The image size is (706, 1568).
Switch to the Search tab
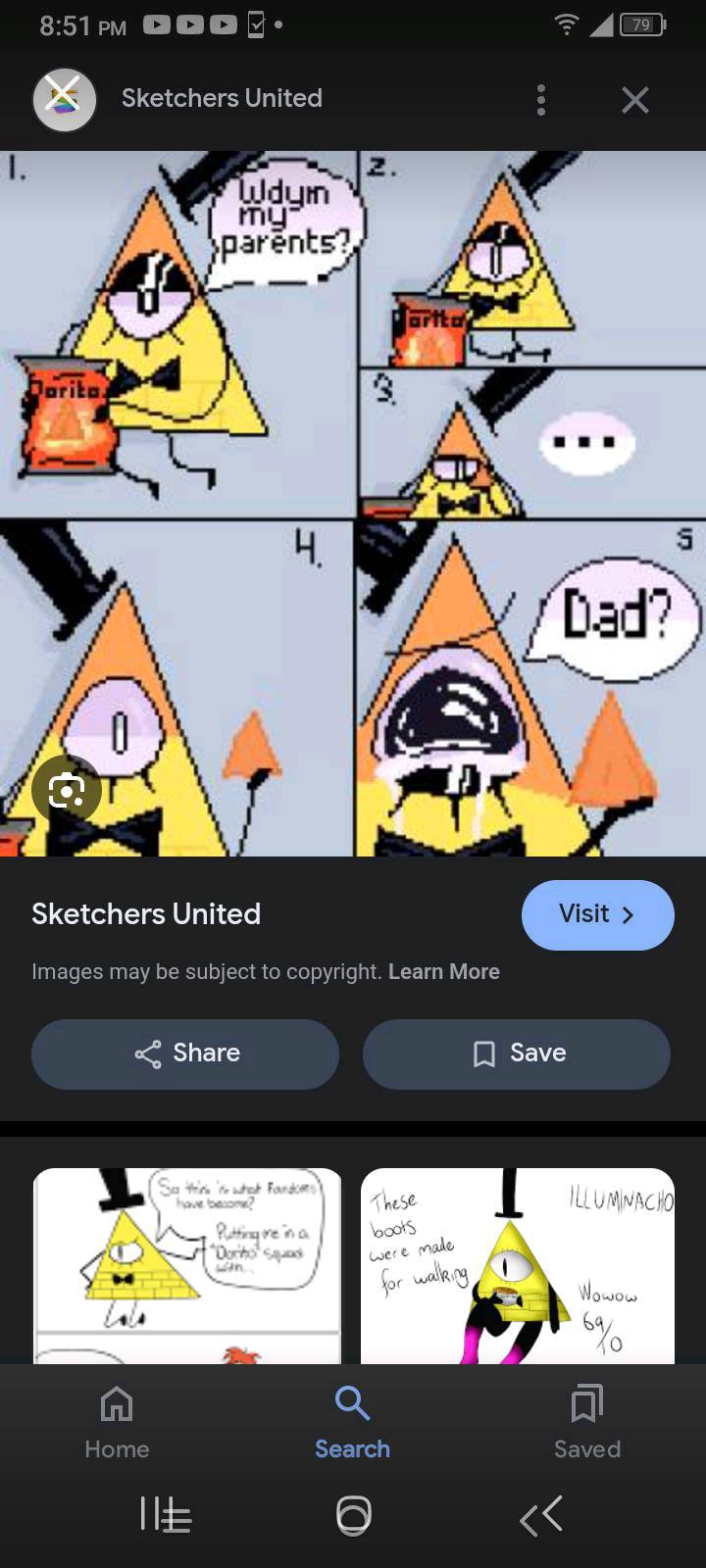tap(352, 1421)
